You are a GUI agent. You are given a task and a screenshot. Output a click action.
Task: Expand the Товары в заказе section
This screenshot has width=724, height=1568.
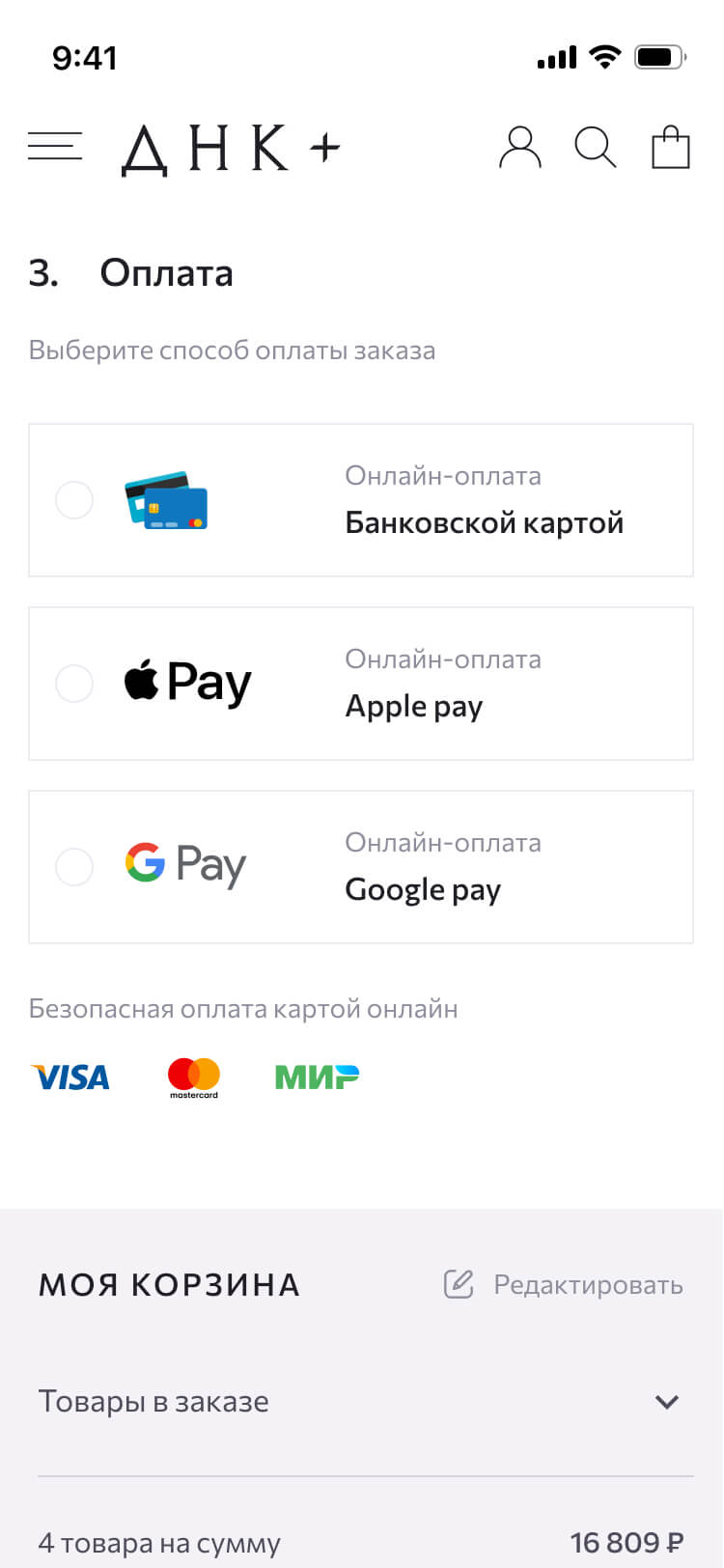(666, 1402)
